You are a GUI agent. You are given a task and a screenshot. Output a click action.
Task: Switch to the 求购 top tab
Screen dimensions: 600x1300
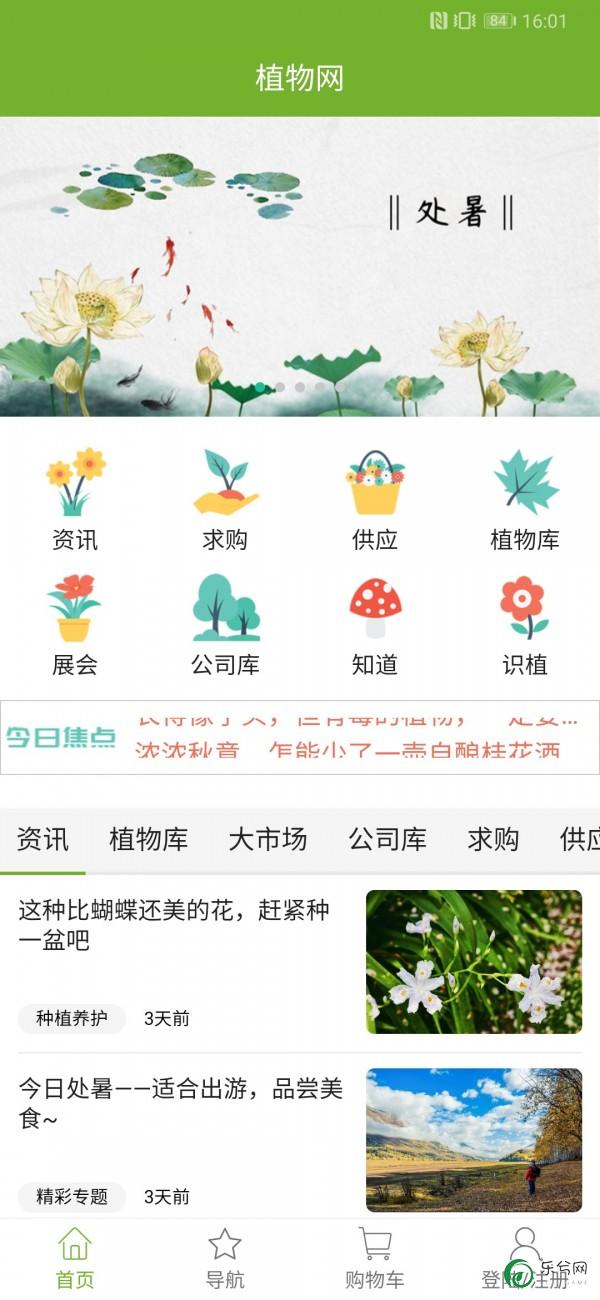click(x=493, y=839)
